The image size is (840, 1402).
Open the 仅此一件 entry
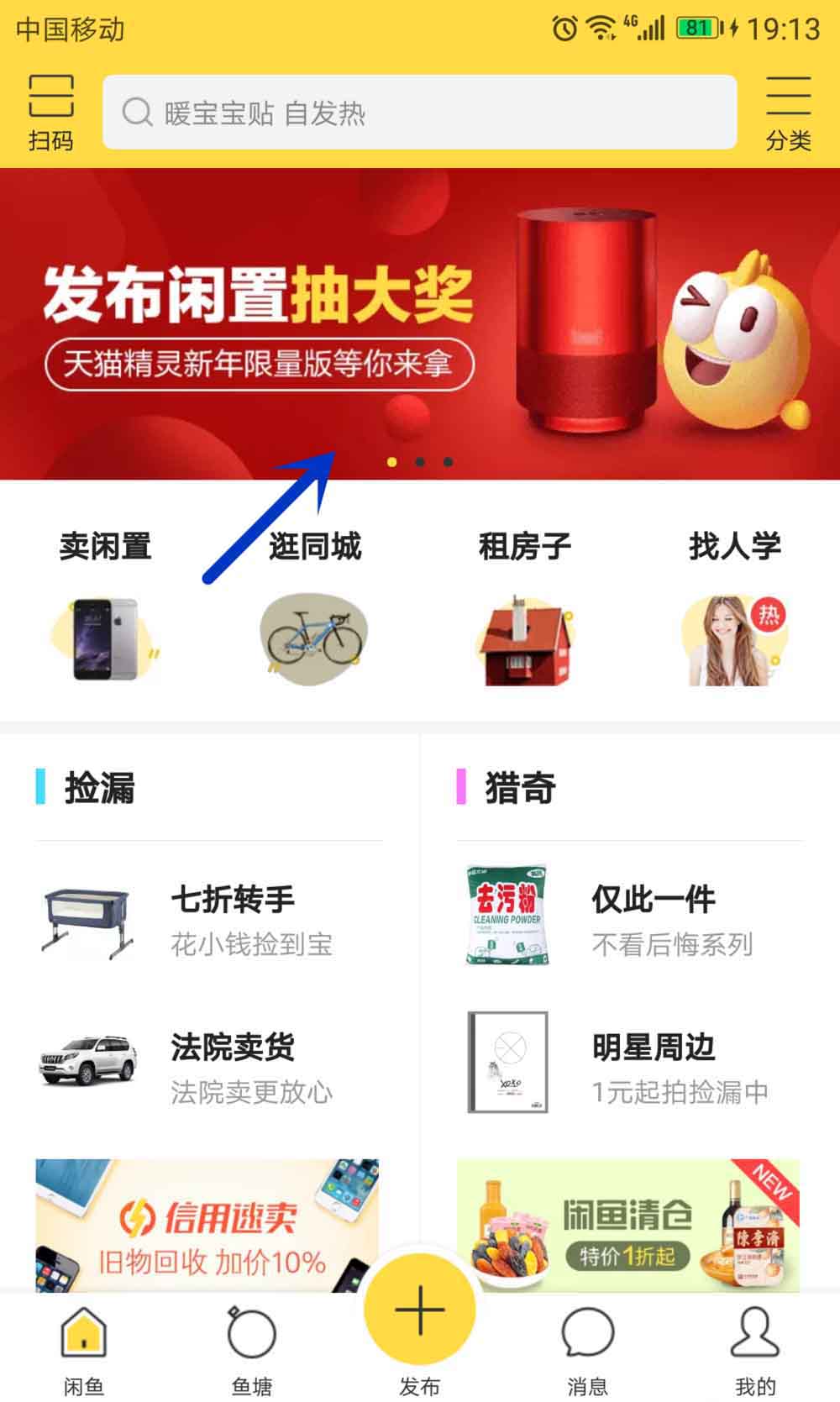630,920
